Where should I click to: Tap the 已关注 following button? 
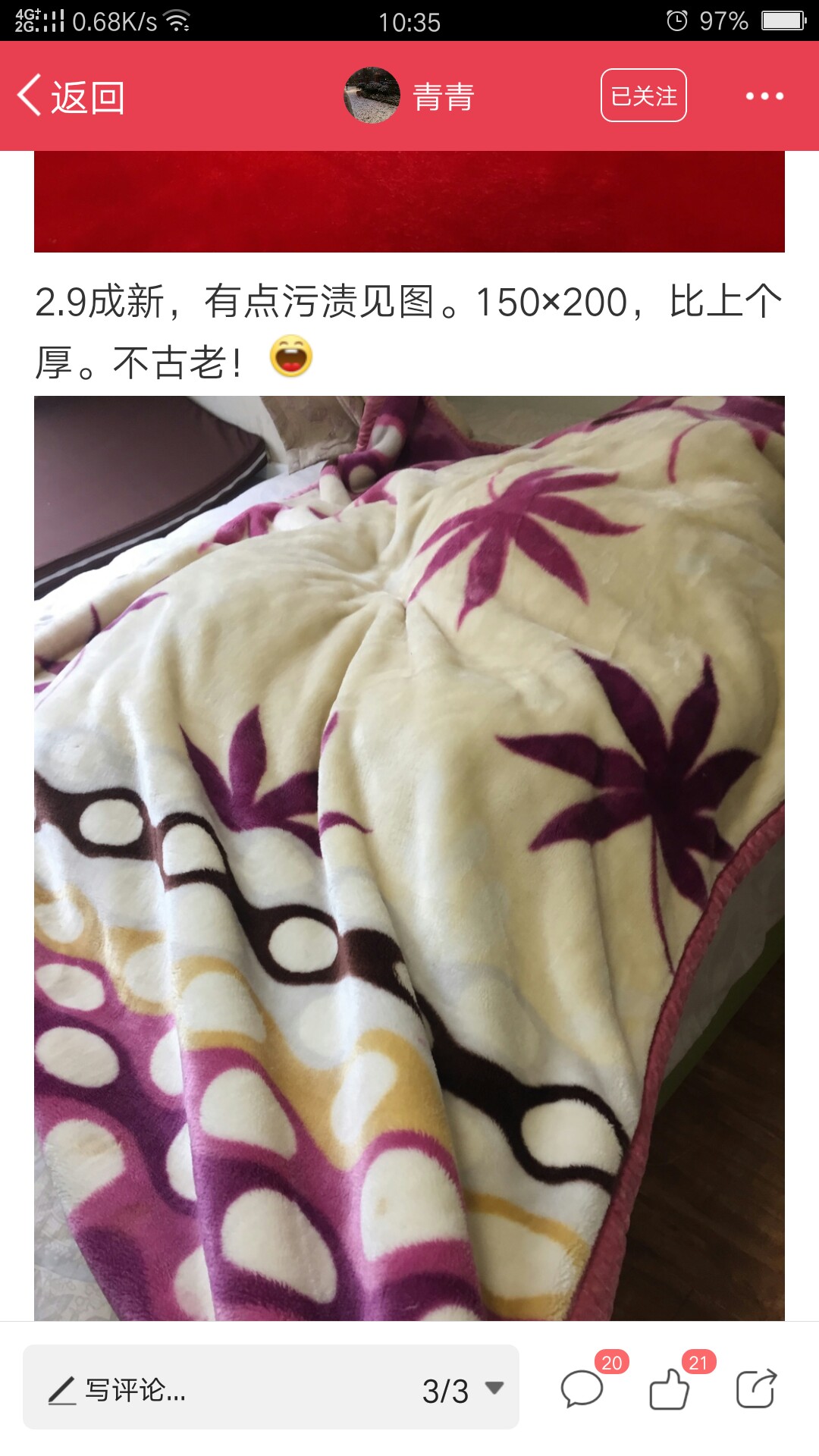tap(643, 96)
